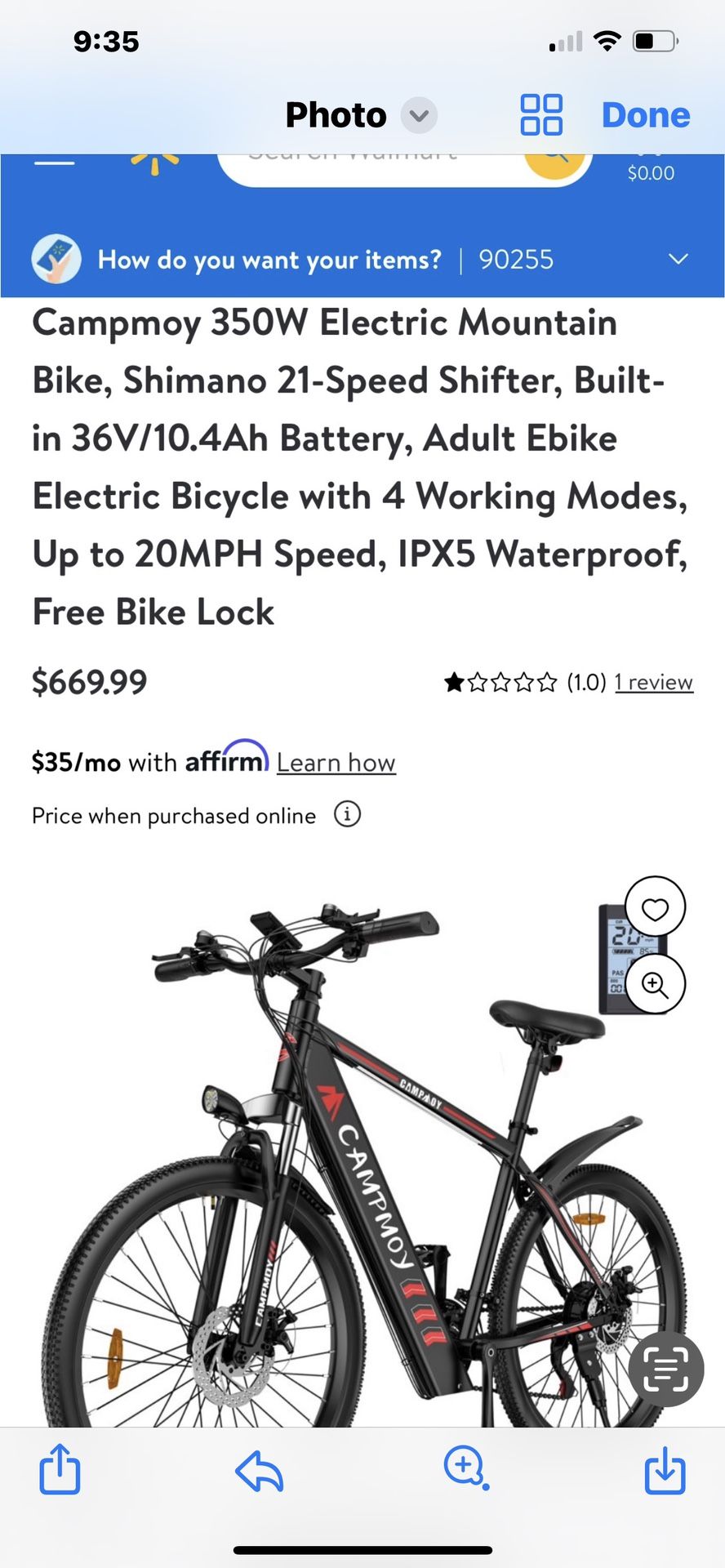Tap Learn how next to affirm
The image size is (725, 1568).
click(x=336, y=762)
